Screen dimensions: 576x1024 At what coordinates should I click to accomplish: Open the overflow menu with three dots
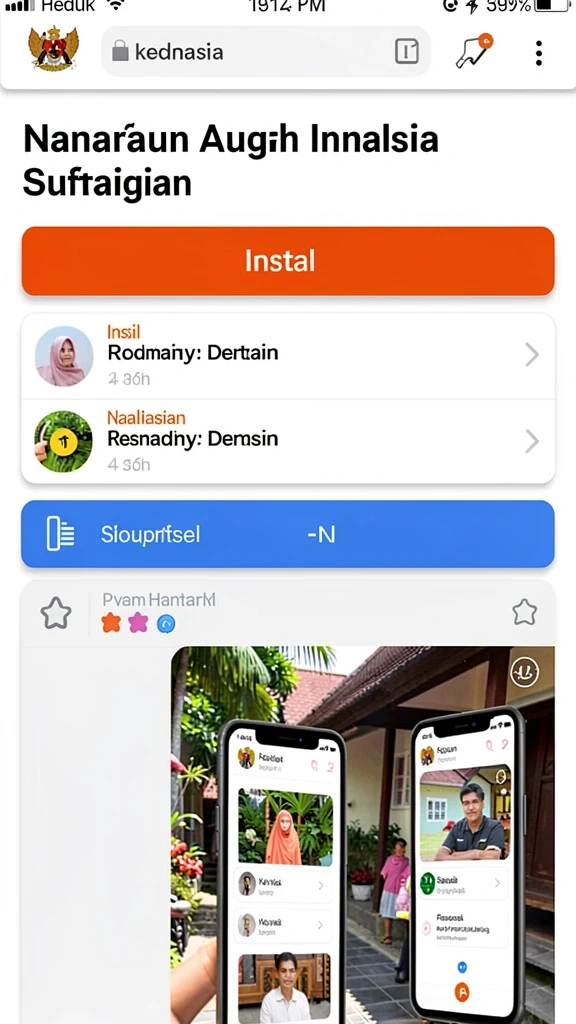point(539,53)
